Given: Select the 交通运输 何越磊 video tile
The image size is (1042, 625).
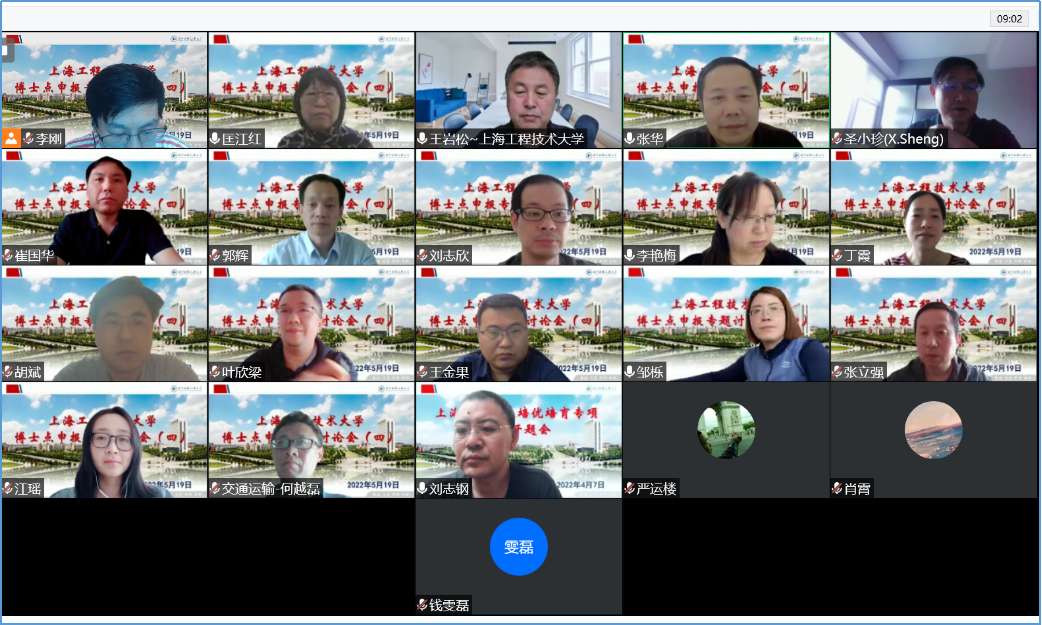Looking at the screenshot, I should (311, 440).
